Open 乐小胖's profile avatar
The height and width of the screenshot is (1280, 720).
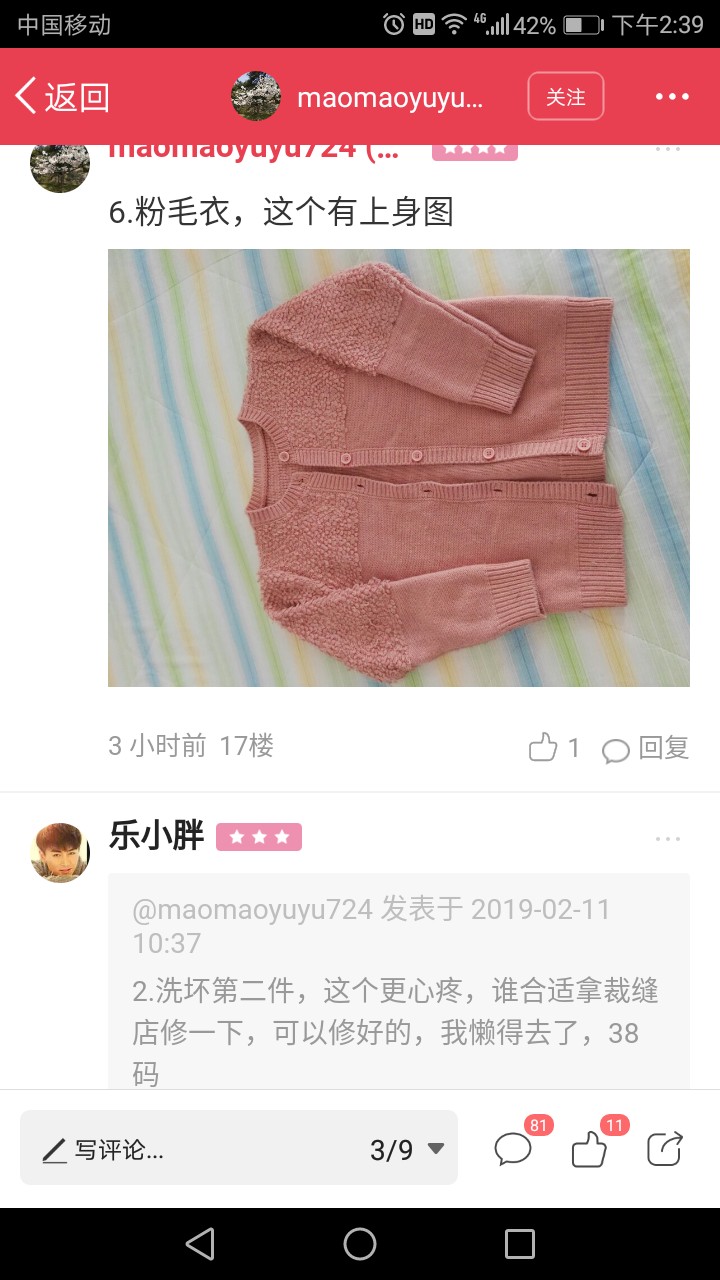(x=60, y=853)
